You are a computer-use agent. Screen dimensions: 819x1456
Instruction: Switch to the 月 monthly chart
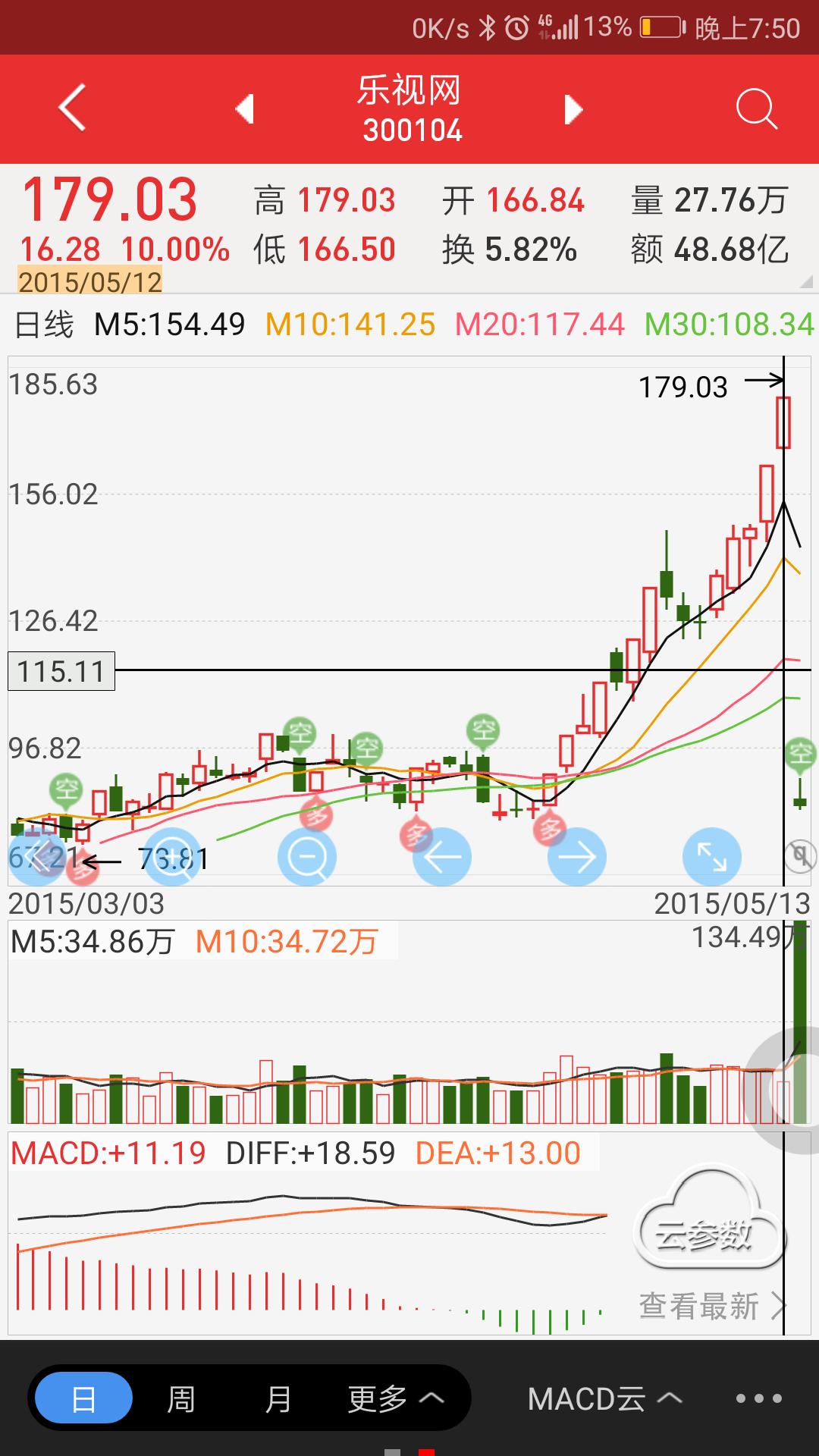tap(278, 1398)
